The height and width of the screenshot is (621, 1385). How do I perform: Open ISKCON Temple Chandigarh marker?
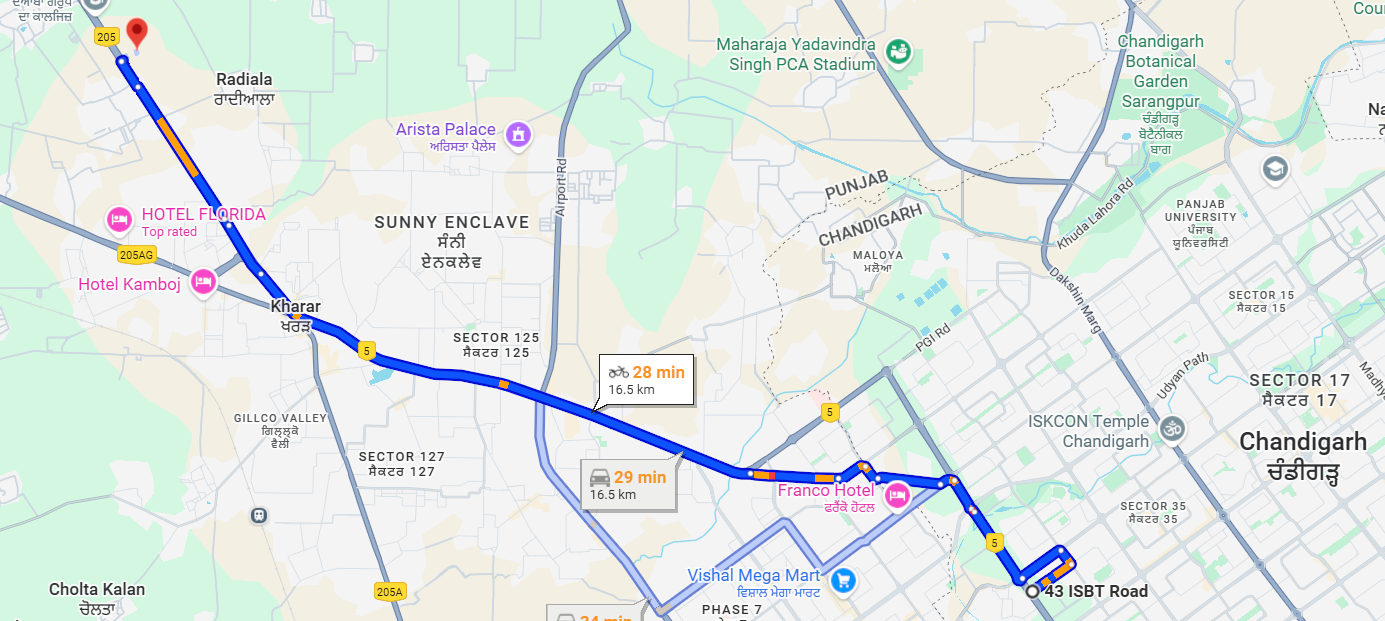tap(1171, 429)
